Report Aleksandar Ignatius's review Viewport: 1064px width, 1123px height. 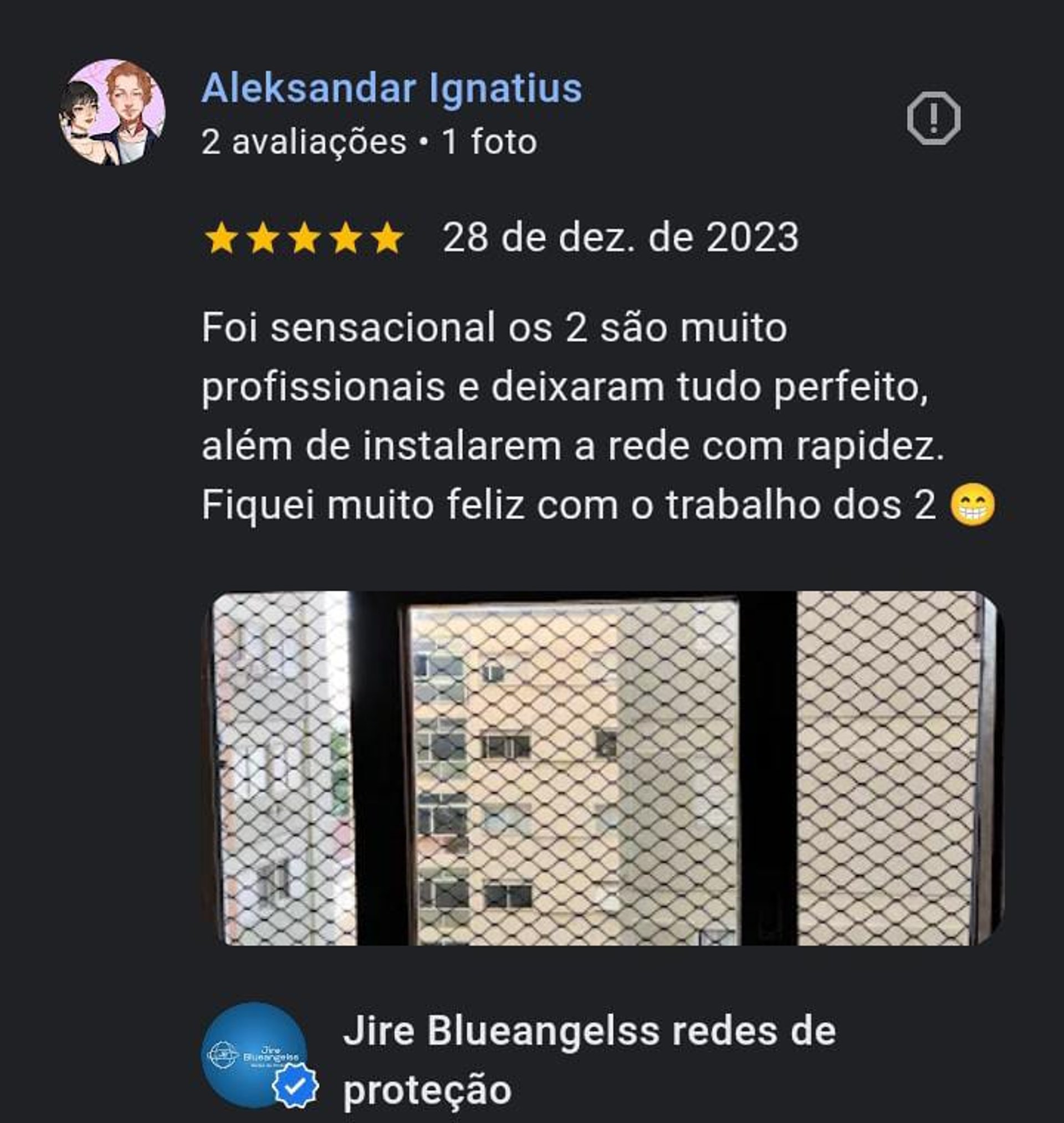(933, 118)
